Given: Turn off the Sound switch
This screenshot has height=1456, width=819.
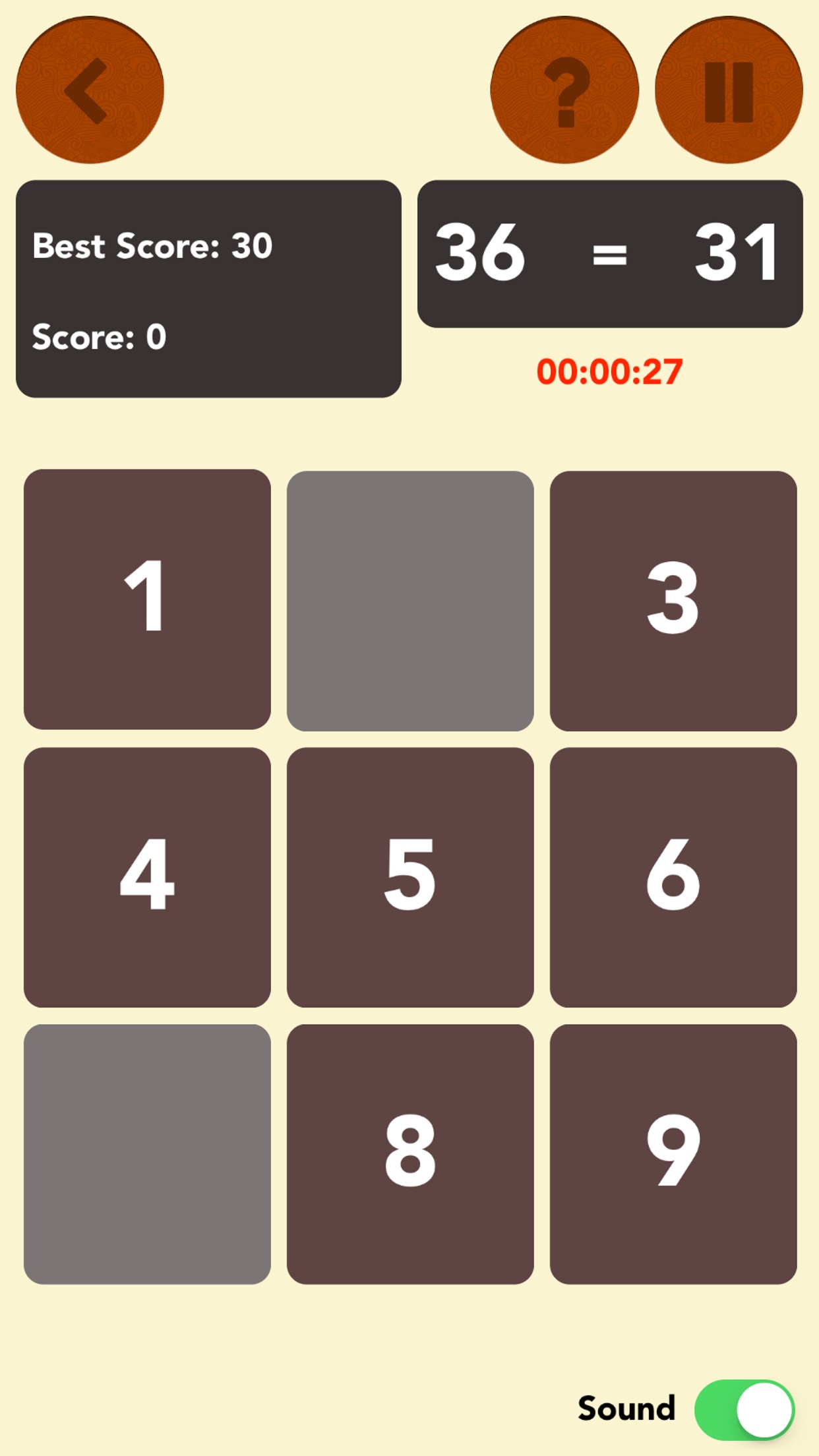Looking at the screenshot, I should (744, 1410).
